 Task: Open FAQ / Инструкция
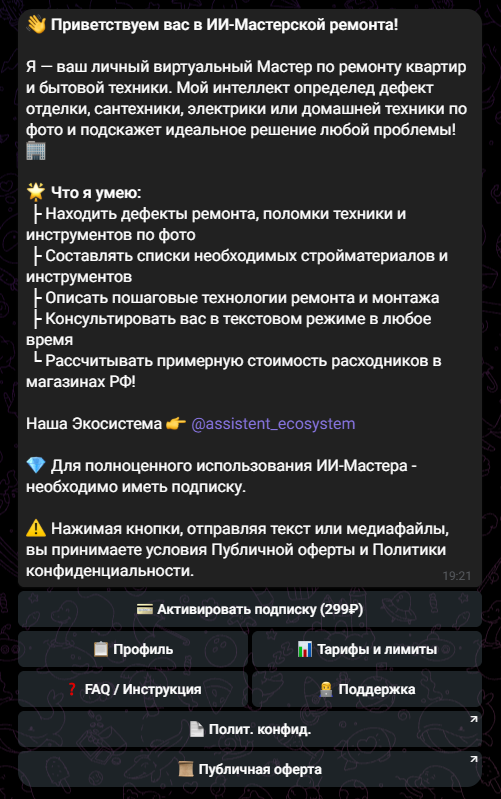(x=133, y=689)
